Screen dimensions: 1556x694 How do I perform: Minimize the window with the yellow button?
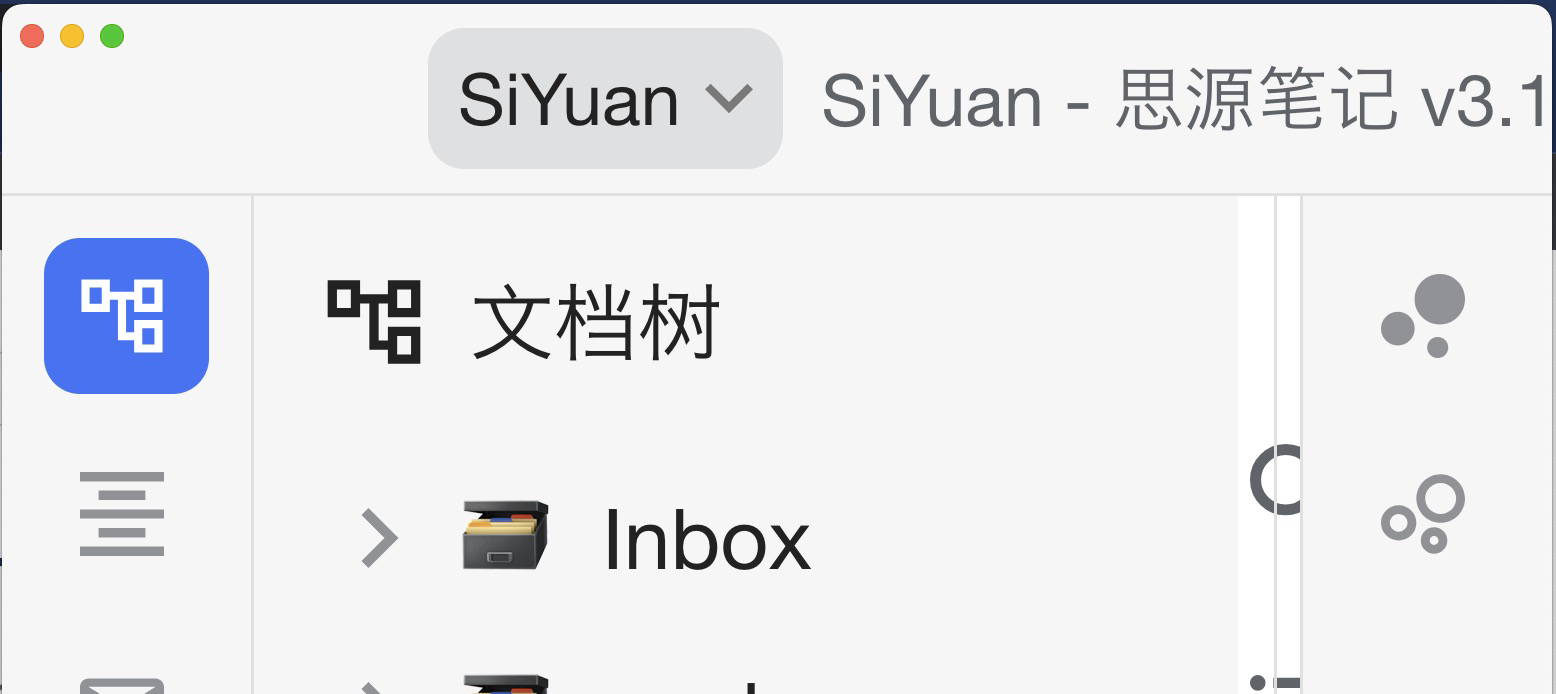(x=72, y=37)
